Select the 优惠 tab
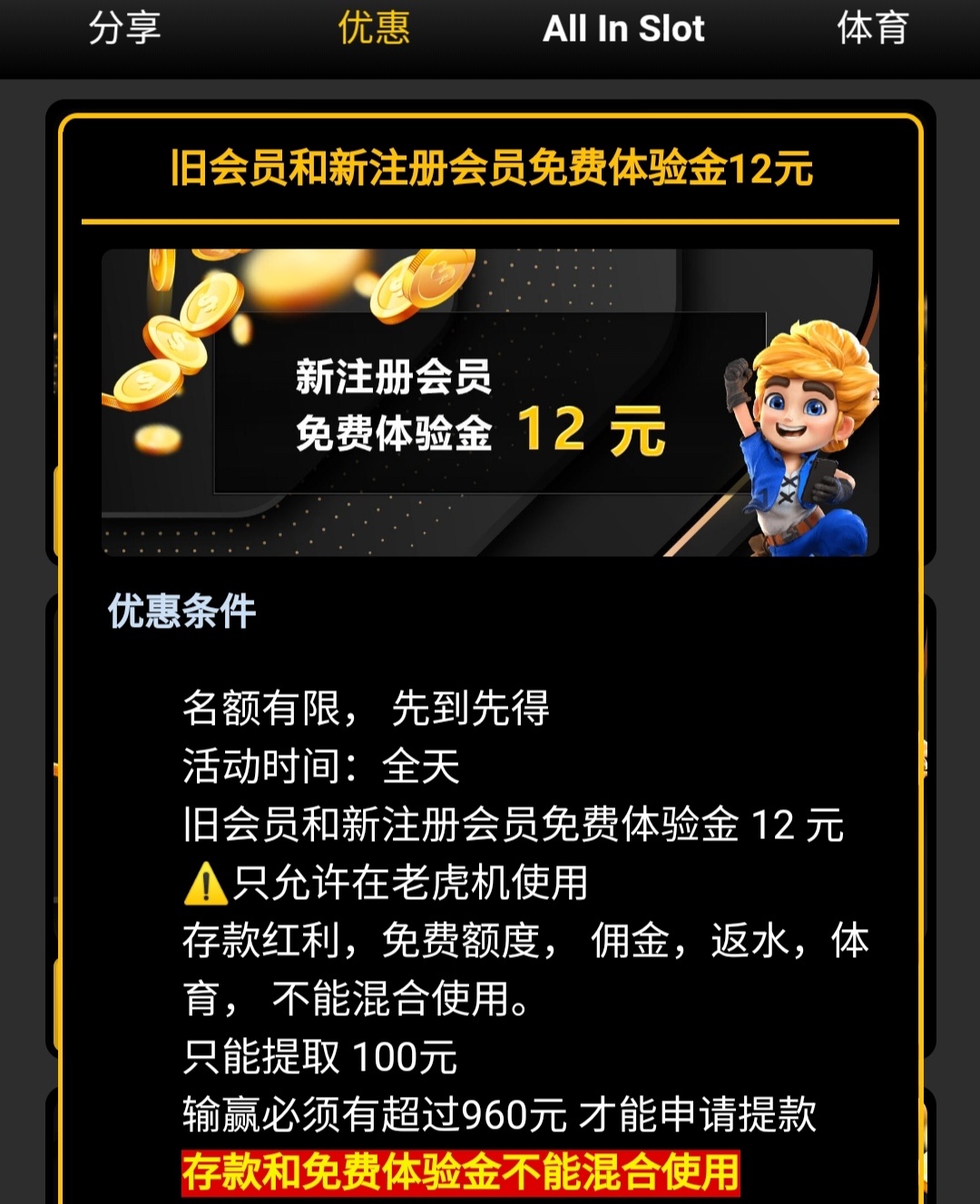980x1204 pixels. (x=374, y=28)
